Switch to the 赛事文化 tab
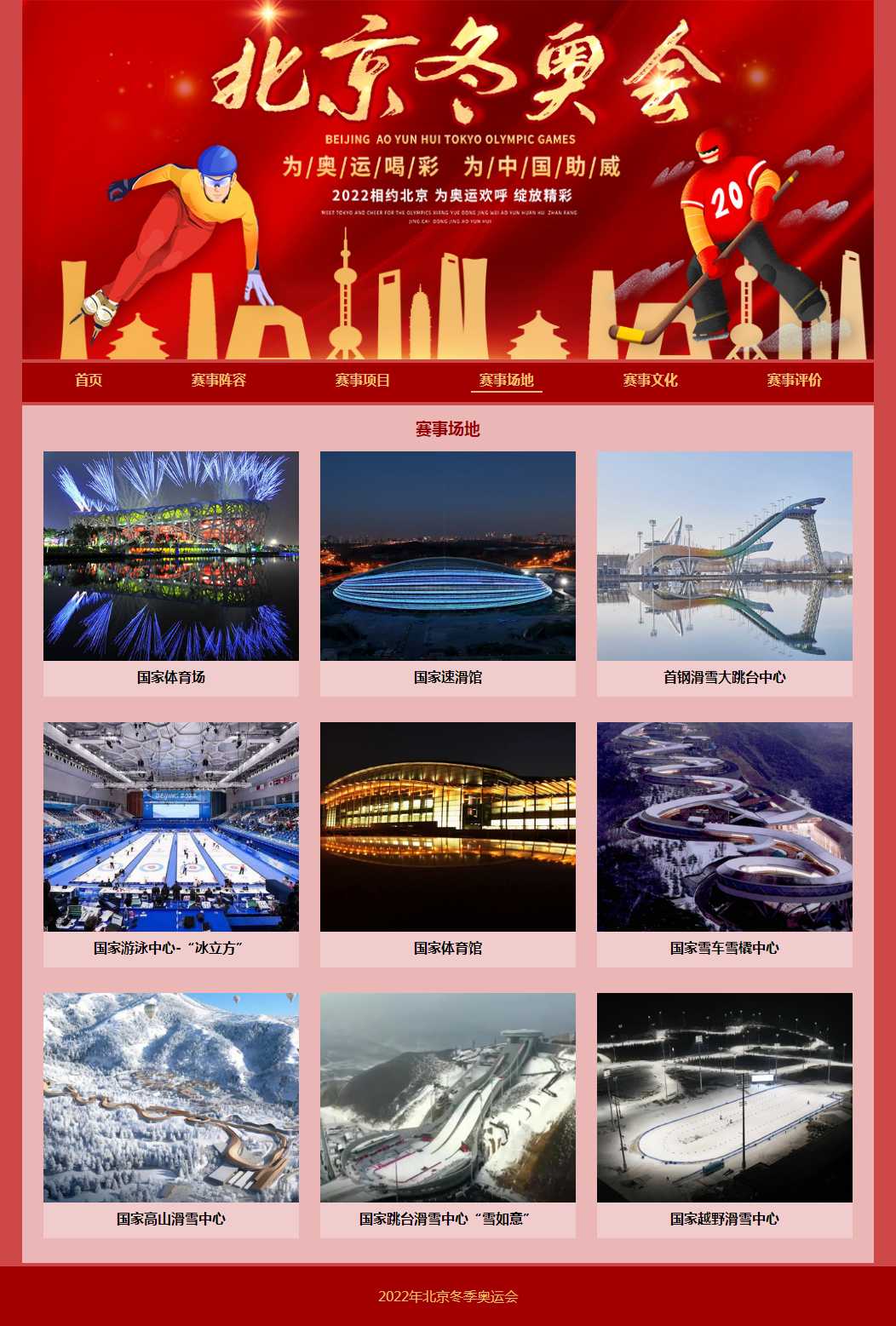Viewport: 896px width, 1326px height. click(651, 380)
